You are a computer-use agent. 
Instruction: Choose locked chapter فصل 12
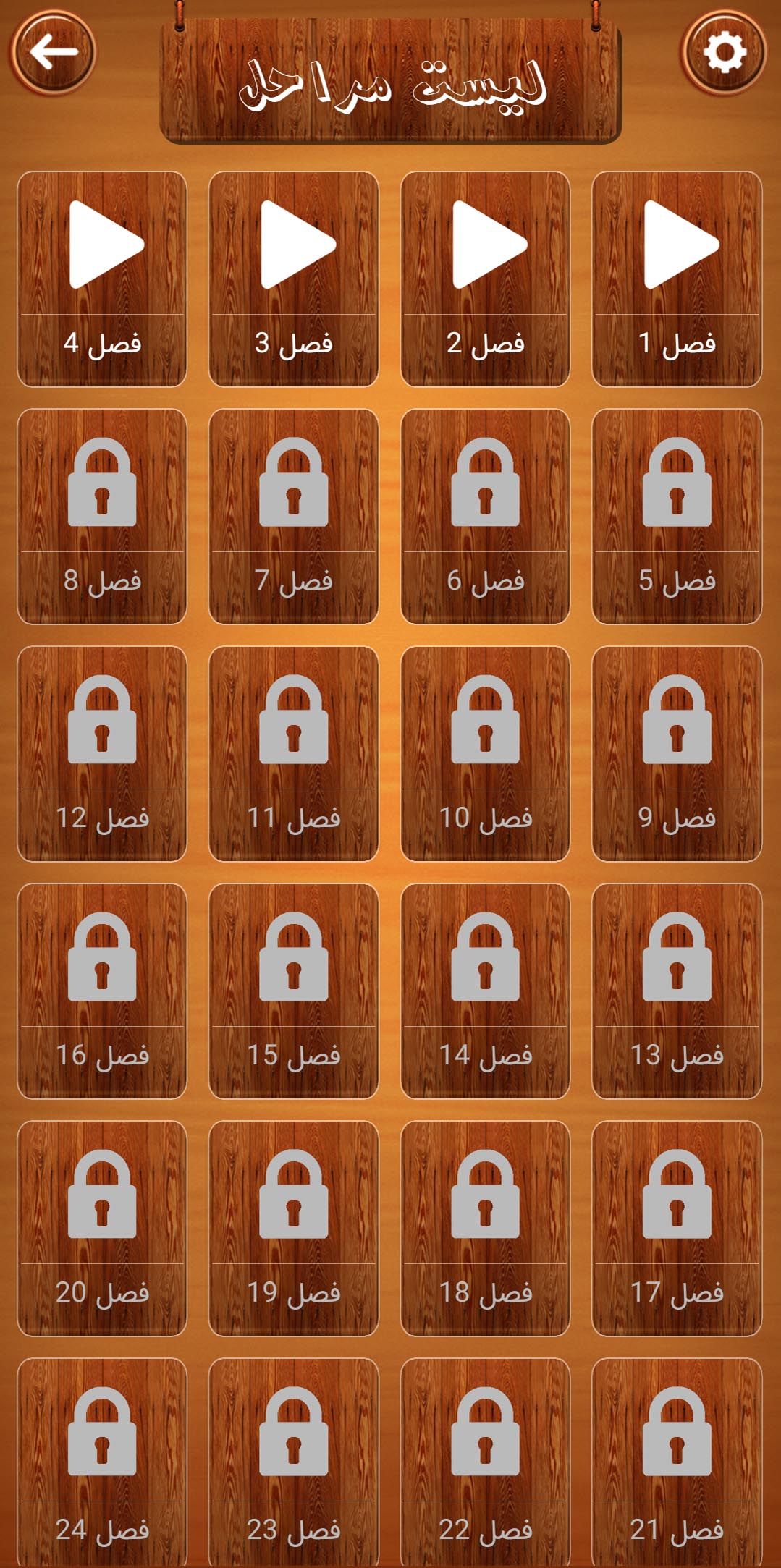click(x=102, y=753)
